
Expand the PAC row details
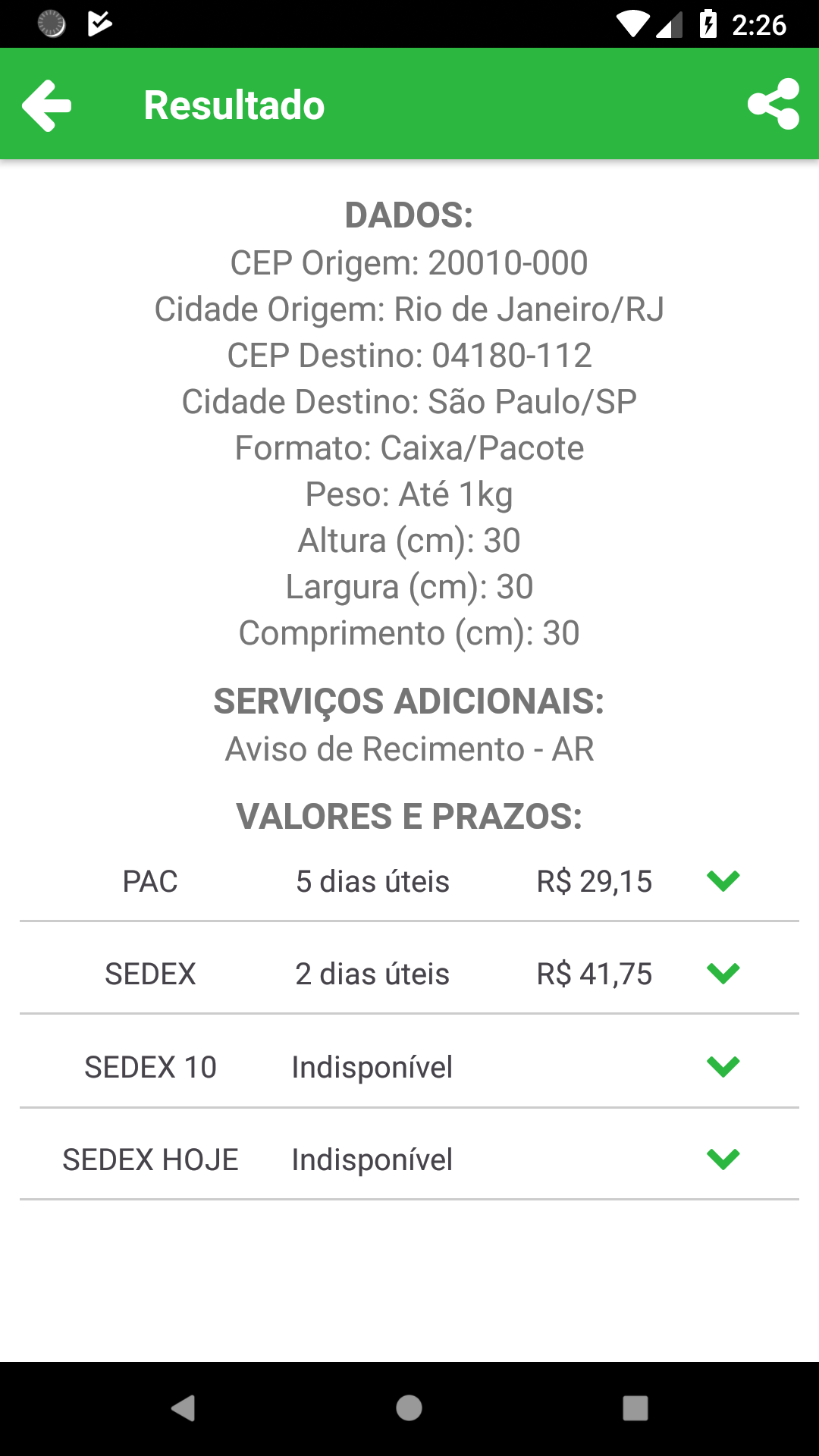723,880
